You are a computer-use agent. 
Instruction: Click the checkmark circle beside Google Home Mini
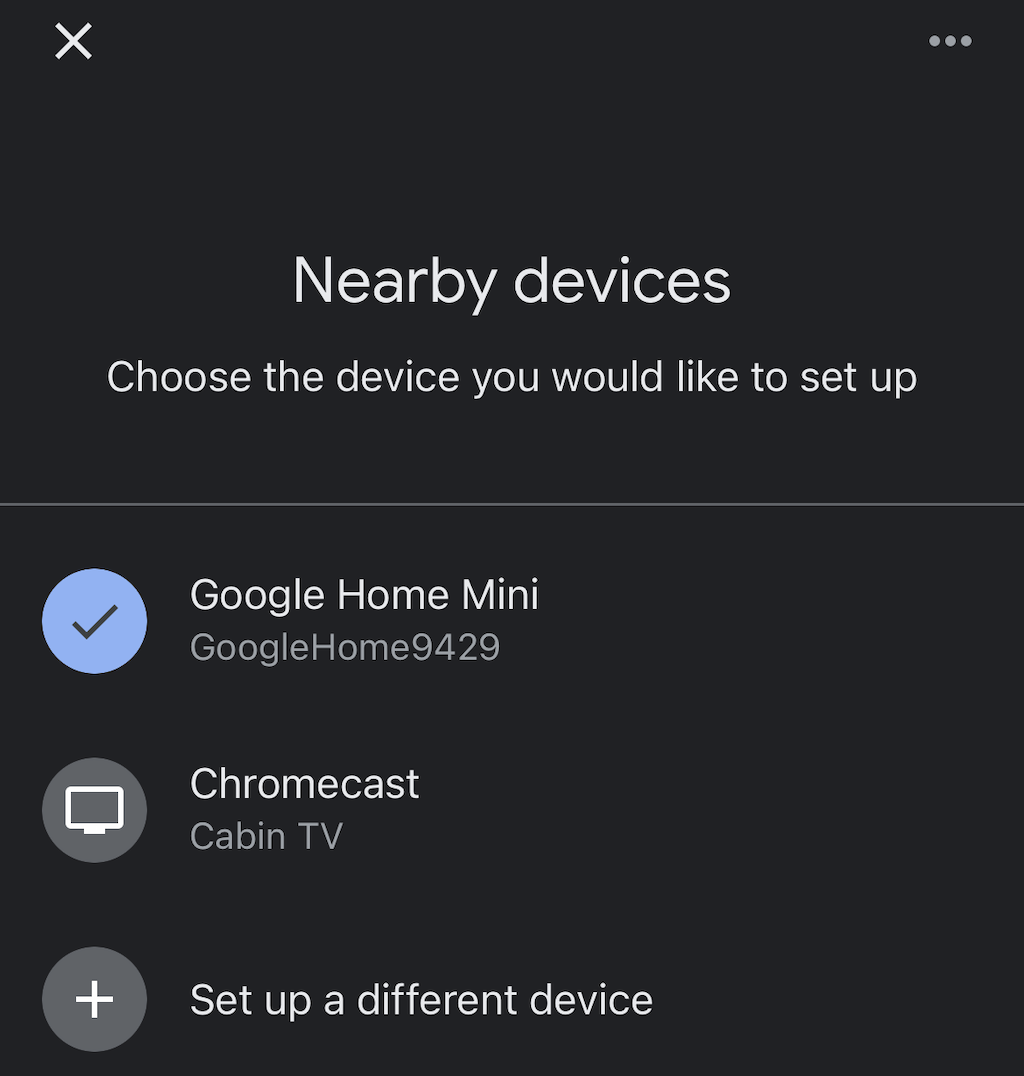click(x=94, y=620)
